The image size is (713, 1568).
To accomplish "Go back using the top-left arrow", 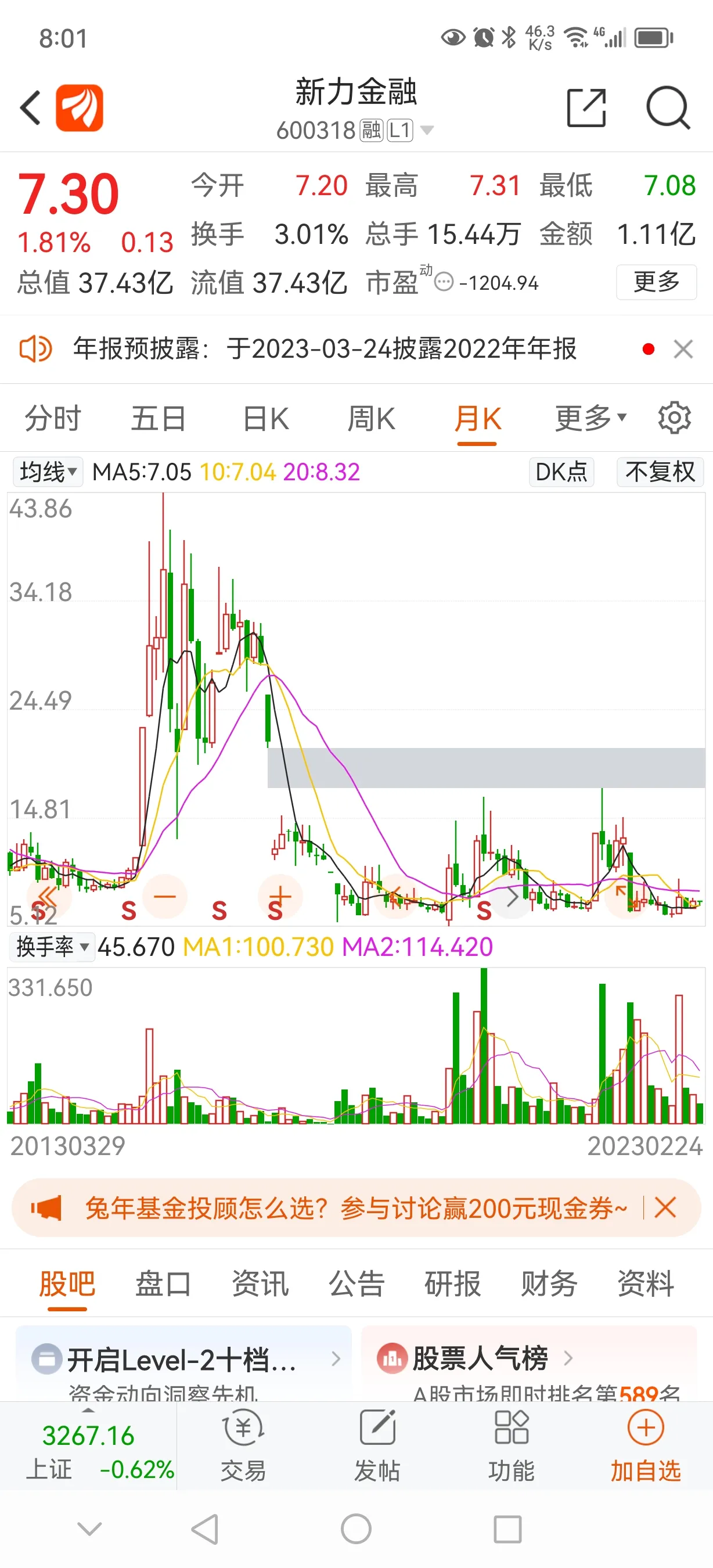I will coord(30,109).
